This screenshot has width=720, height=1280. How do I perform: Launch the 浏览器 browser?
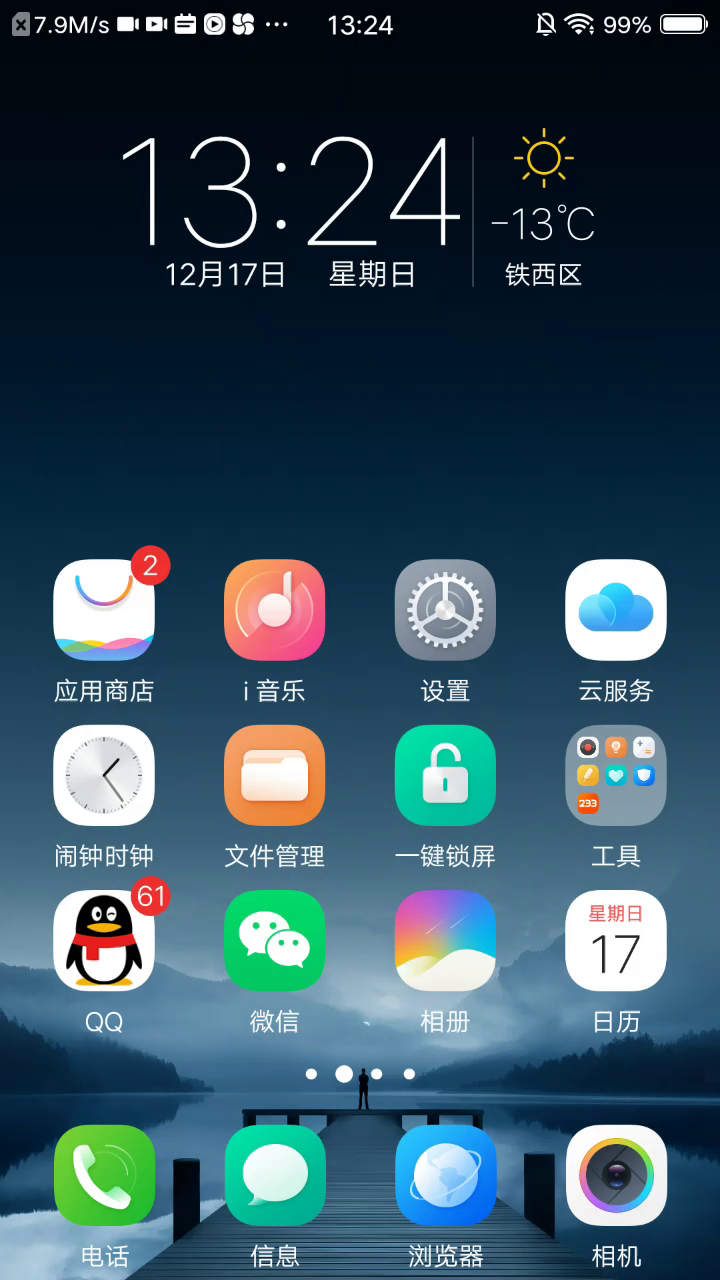[x=445, y=1175]
